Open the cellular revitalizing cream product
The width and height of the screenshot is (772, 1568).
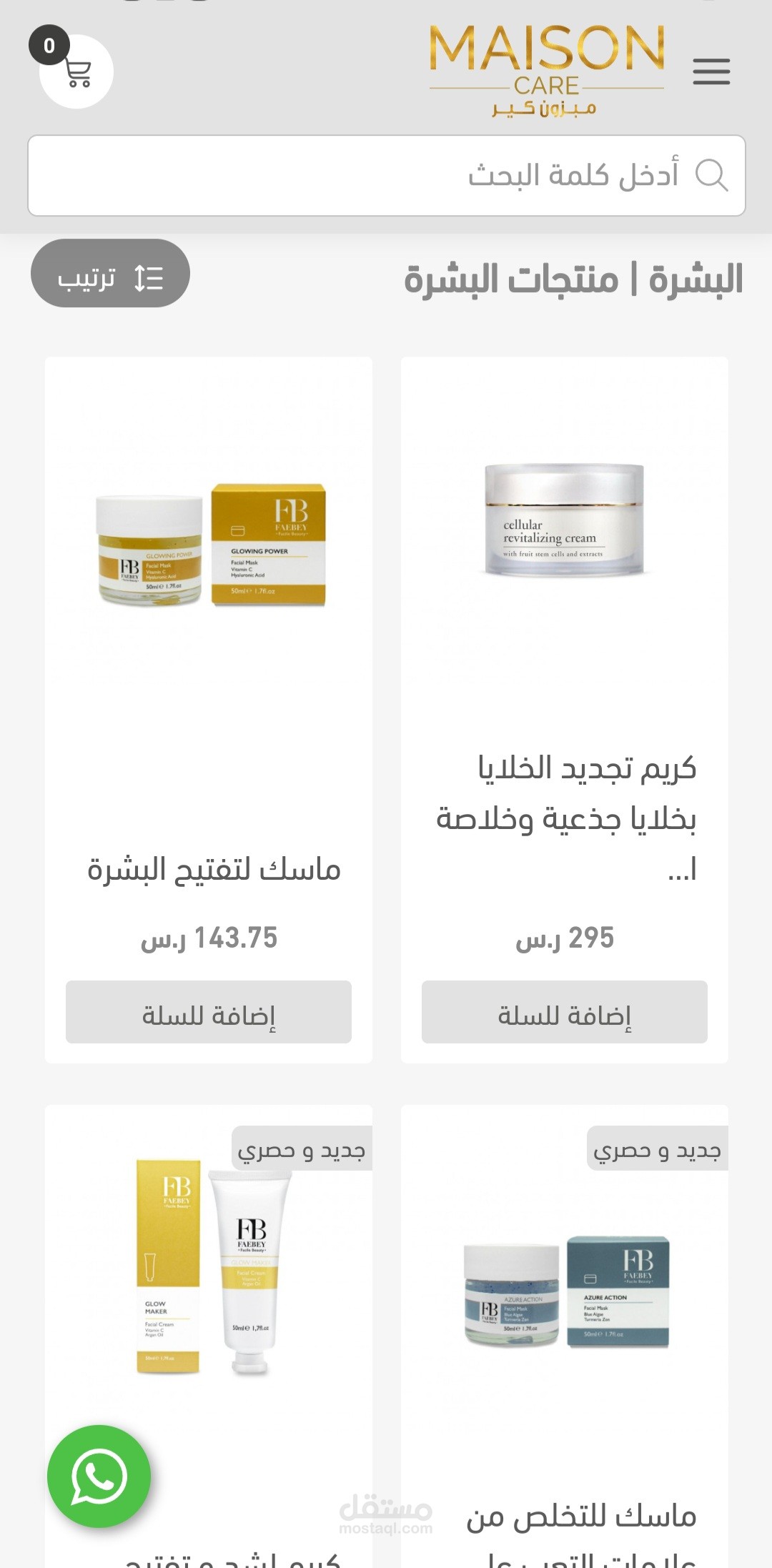pyautogui.click(x=564, y=520)
